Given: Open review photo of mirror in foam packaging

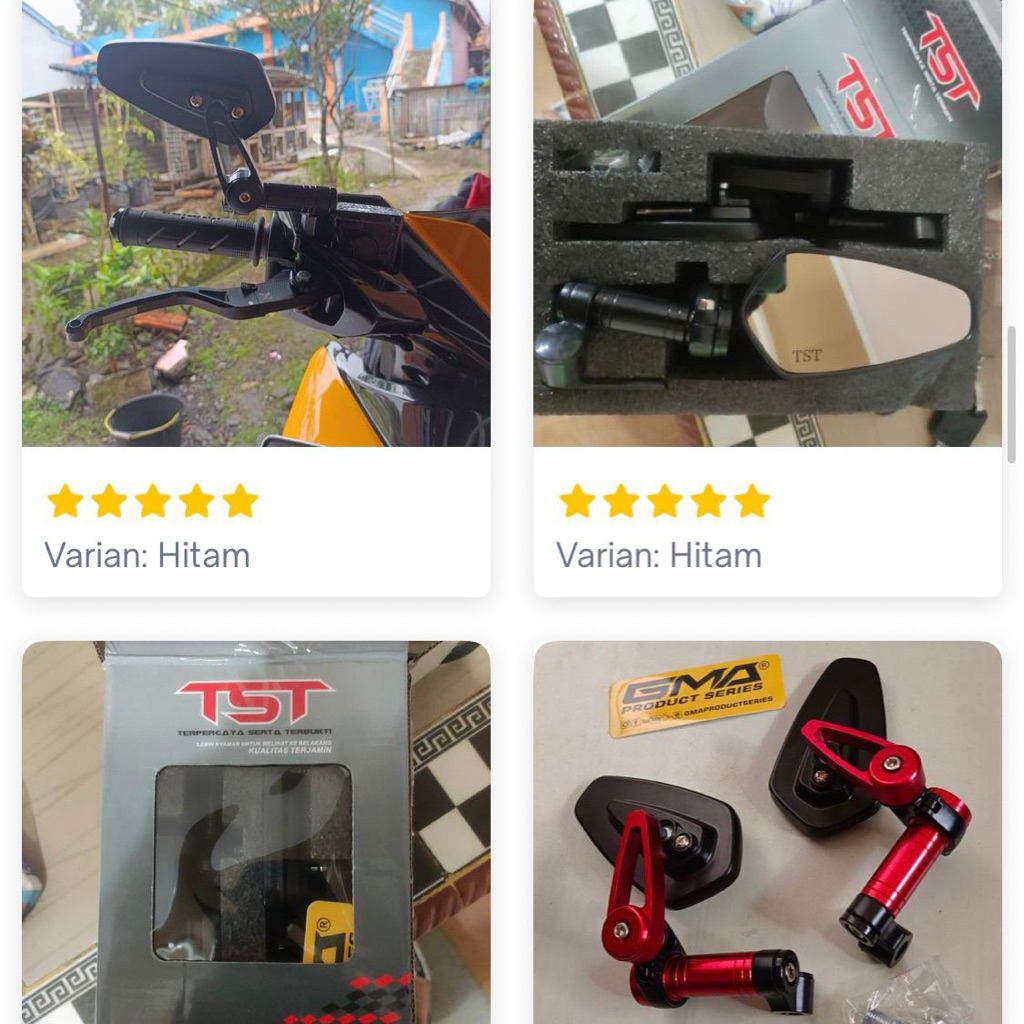Looking at the screenshot, I should tap(767, 222).
